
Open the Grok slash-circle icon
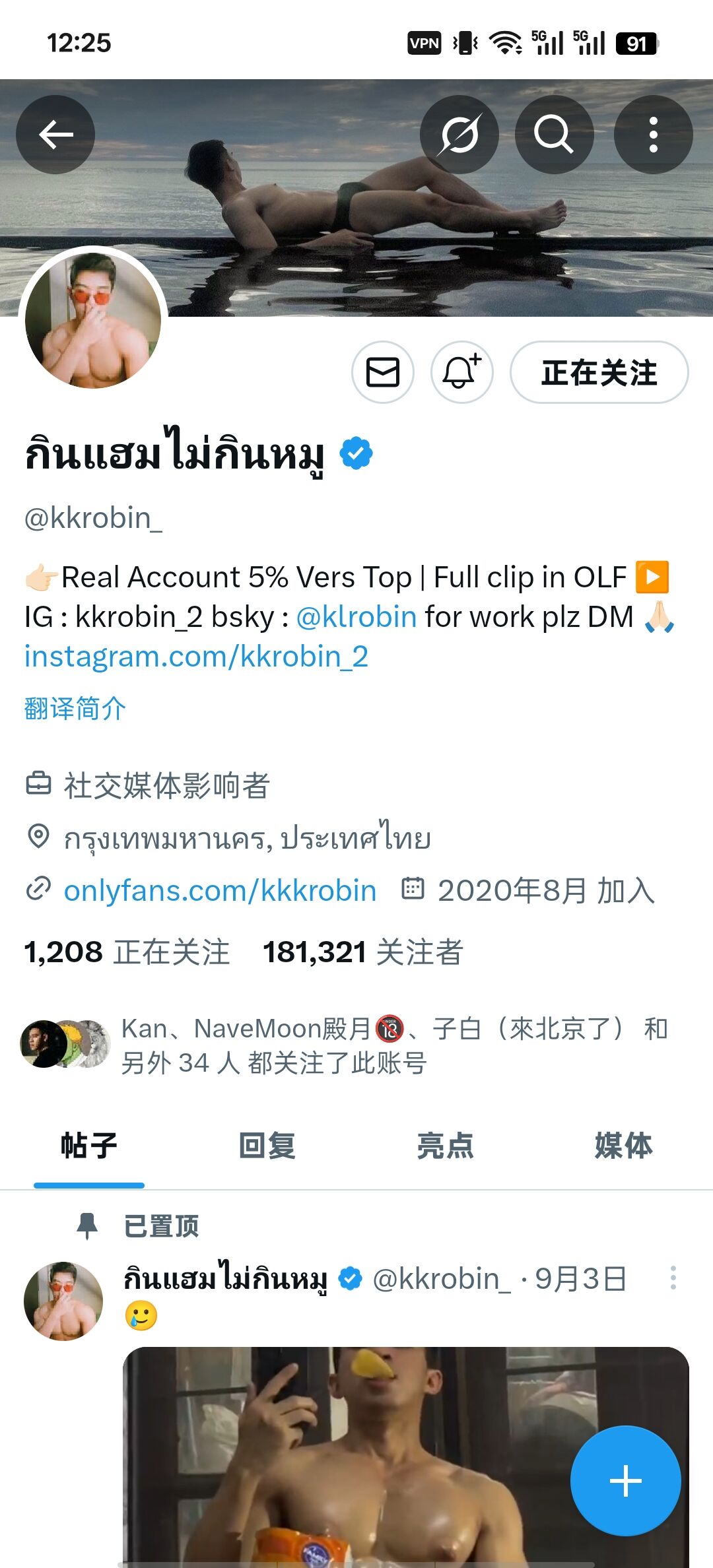point(459,135)
